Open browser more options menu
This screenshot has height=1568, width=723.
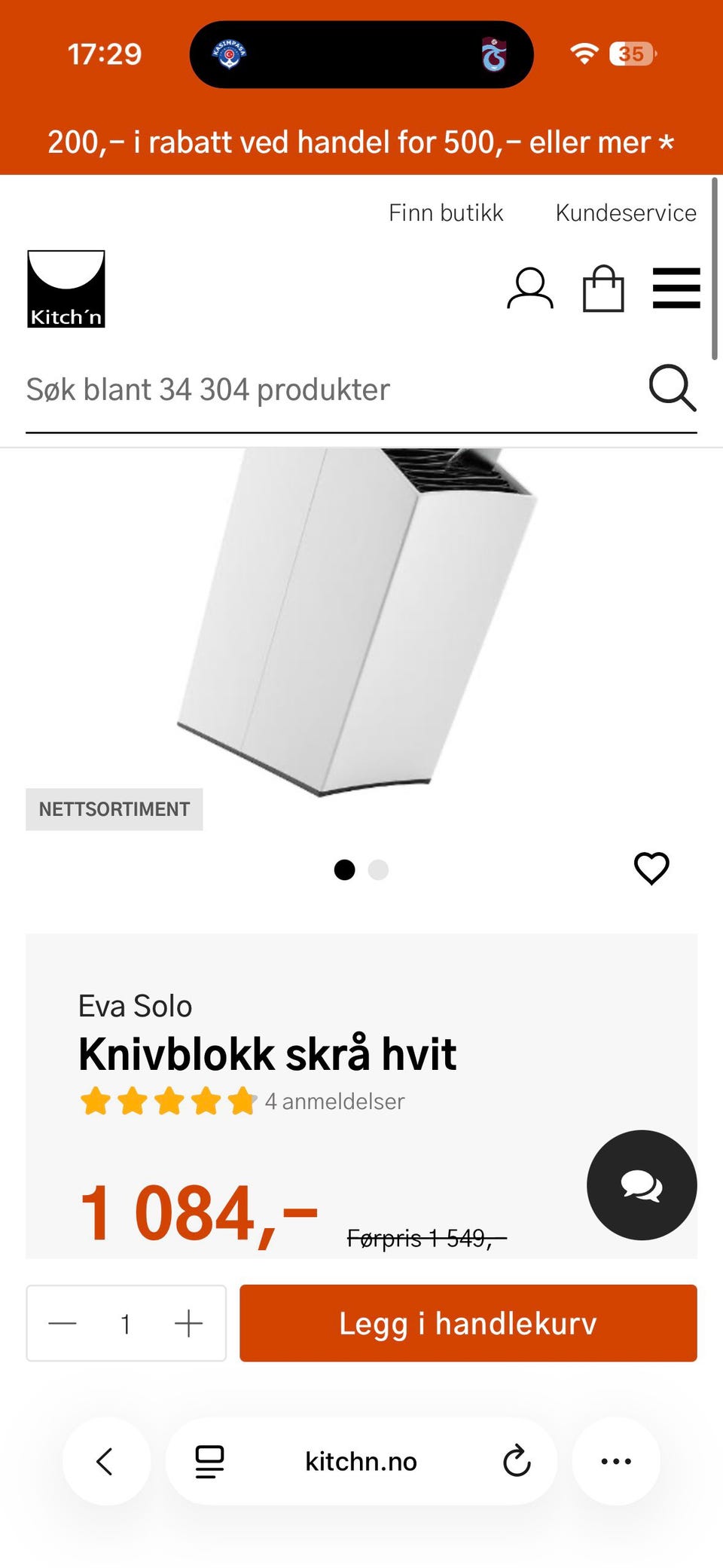pyautogui.click(x=616, y=1461)
